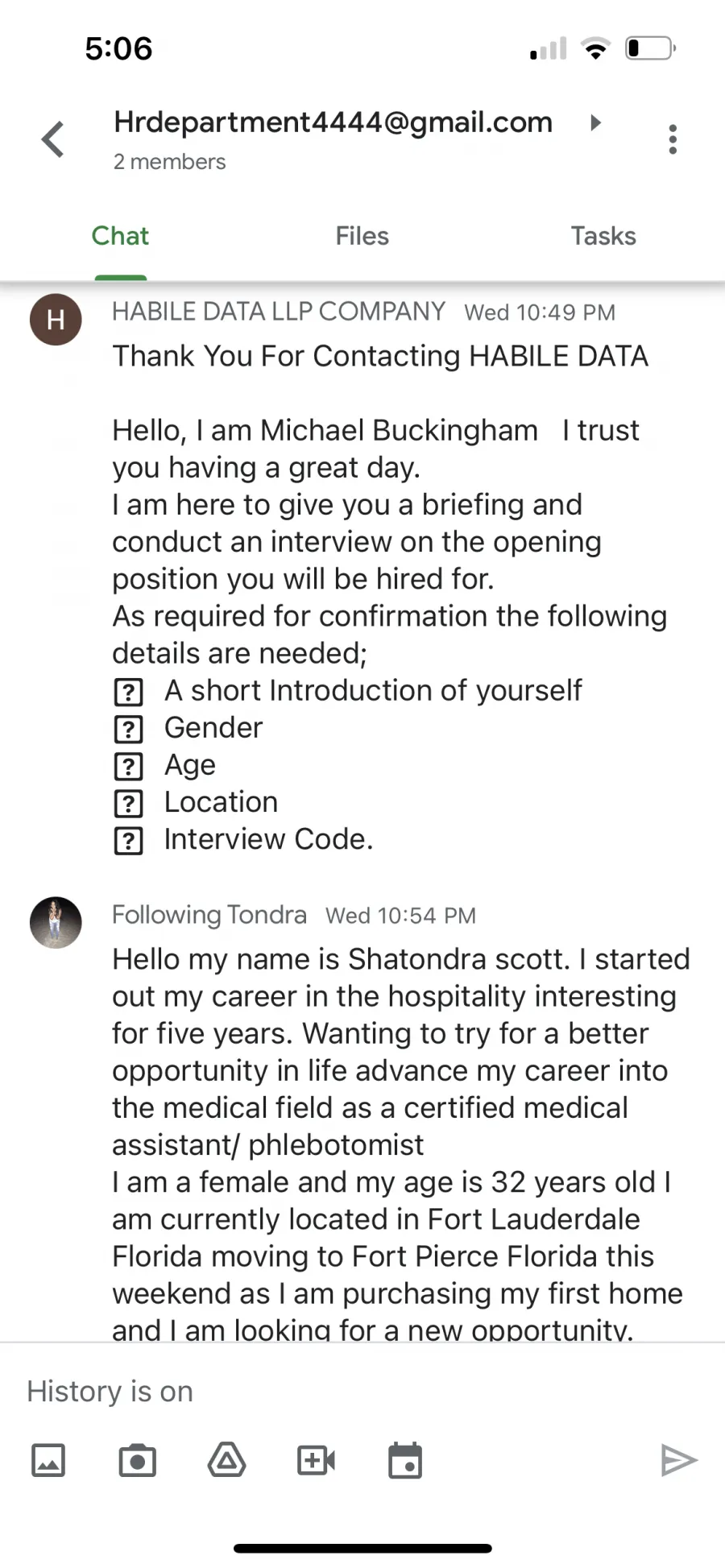Send the message with the arrow icon
Viewport: 725px width, 1568px height.
click(x=678, y=1460)
